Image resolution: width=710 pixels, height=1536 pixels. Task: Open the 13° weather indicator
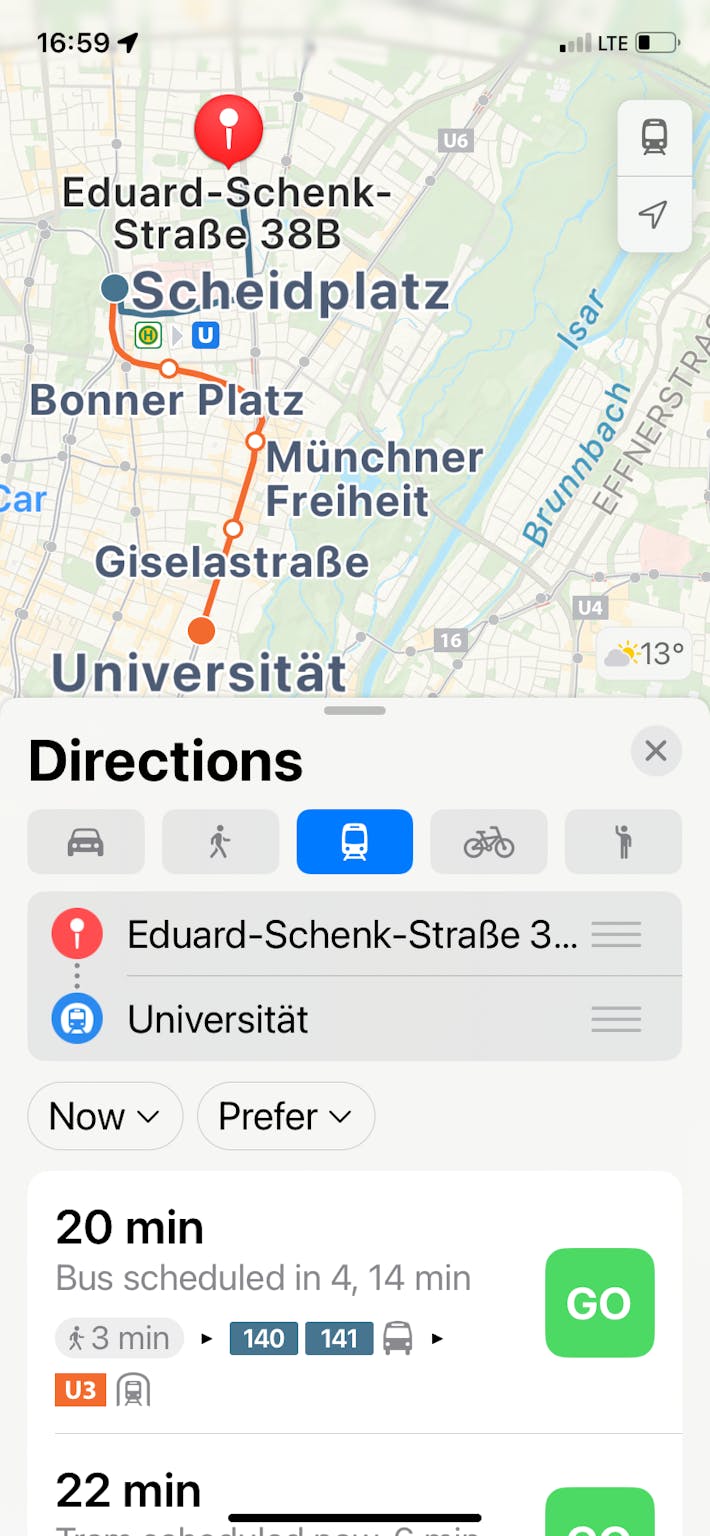(645, 654)
